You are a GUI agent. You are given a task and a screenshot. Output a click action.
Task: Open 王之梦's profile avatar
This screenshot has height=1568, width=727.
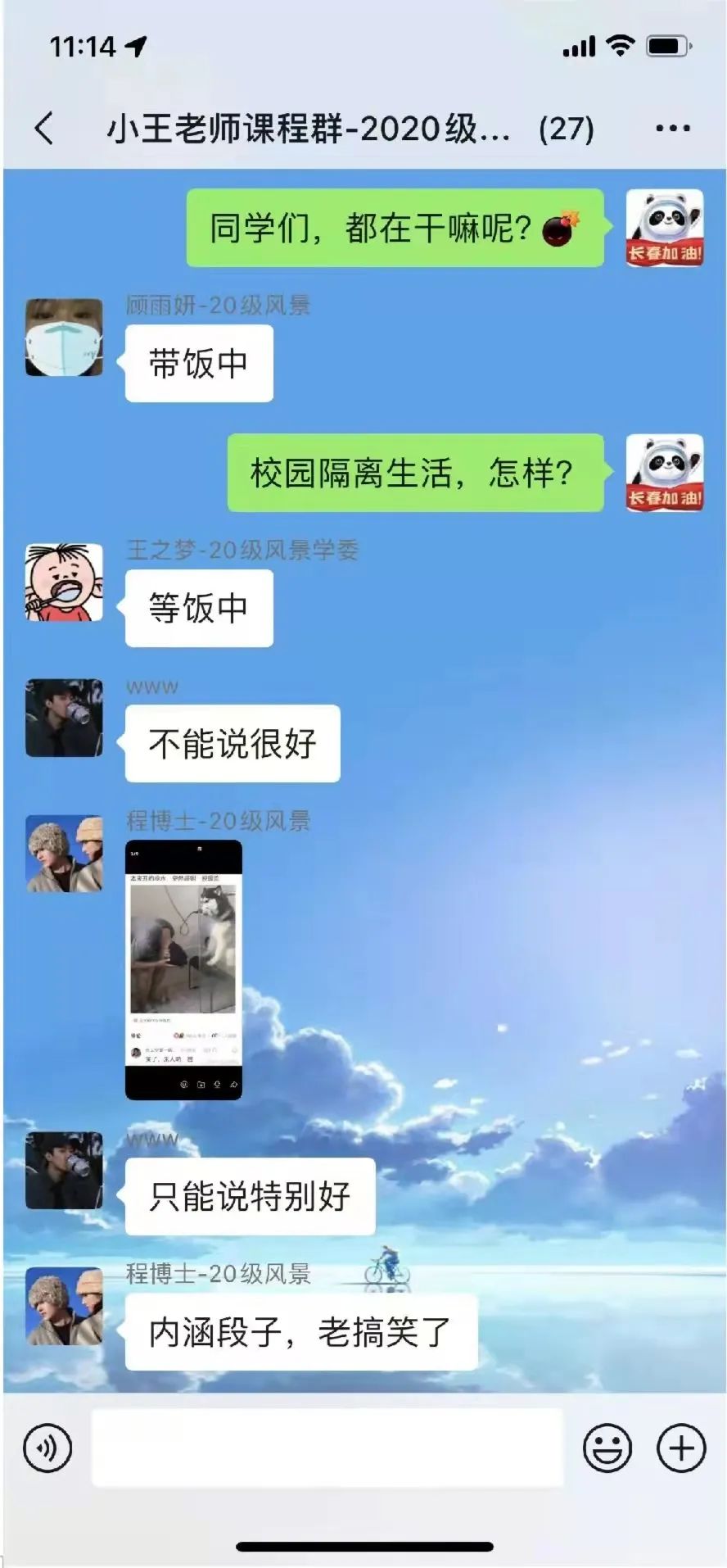pos(64,582)
